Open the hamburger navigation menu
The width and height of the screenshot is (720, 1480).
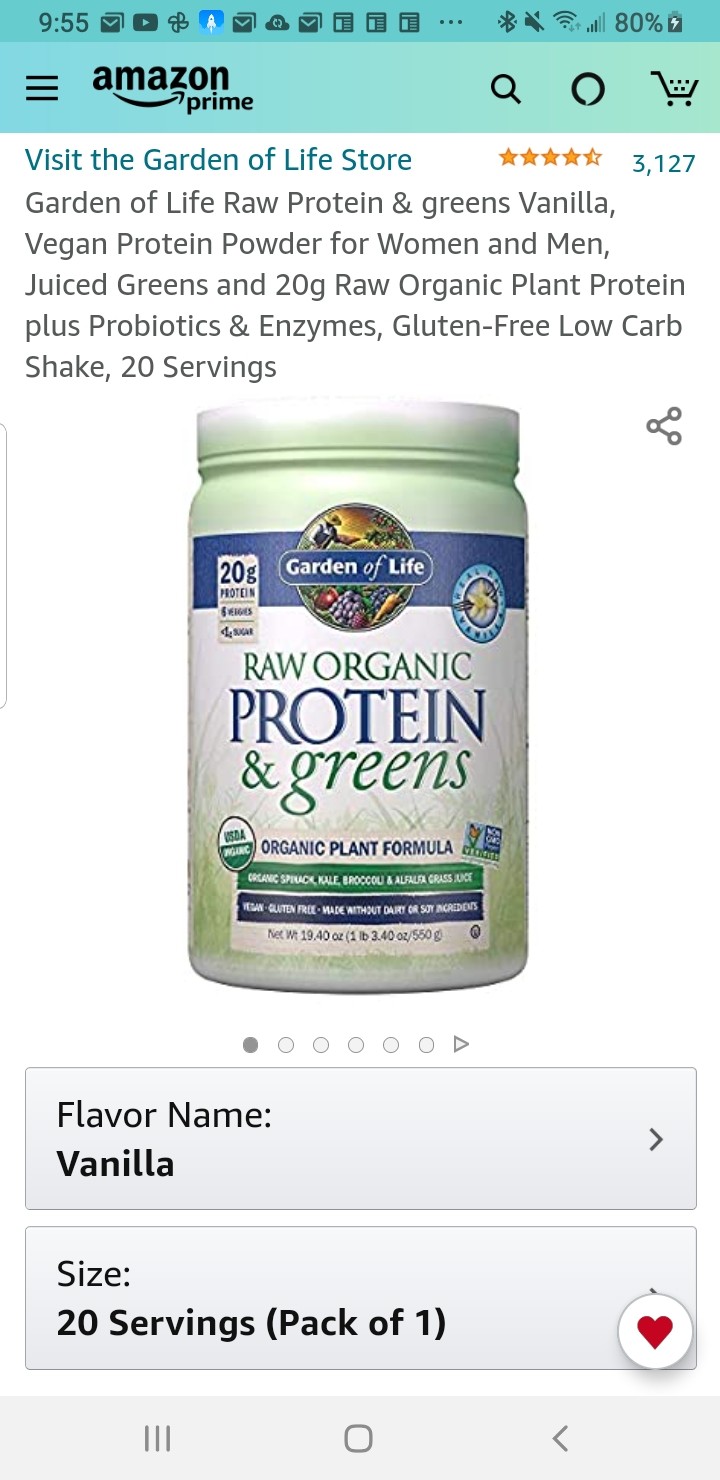[x=42, y=89]
